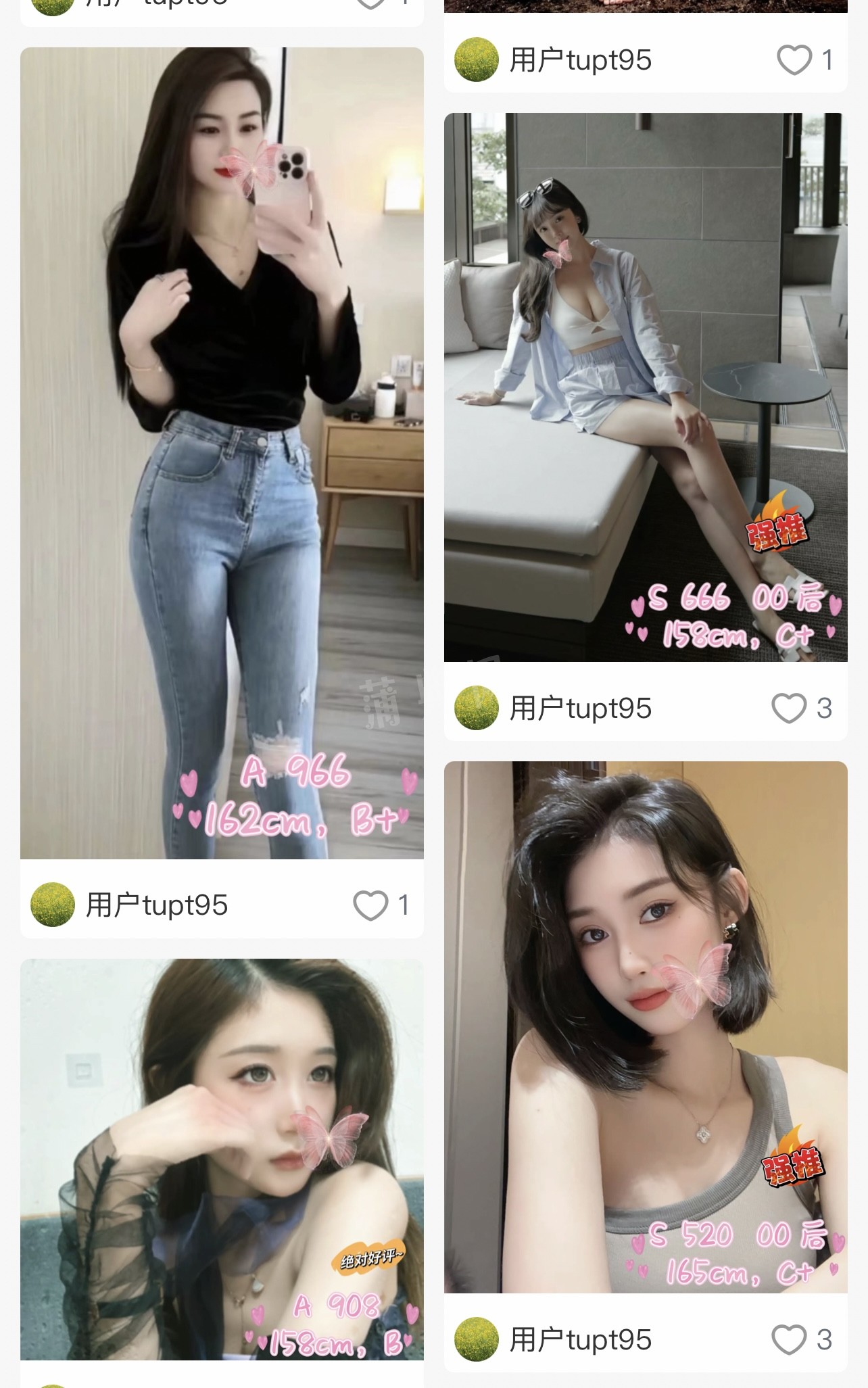Open the post labeled A 966 162cm
Screen dimensions: 868x1388
click(x=222, y=453)
